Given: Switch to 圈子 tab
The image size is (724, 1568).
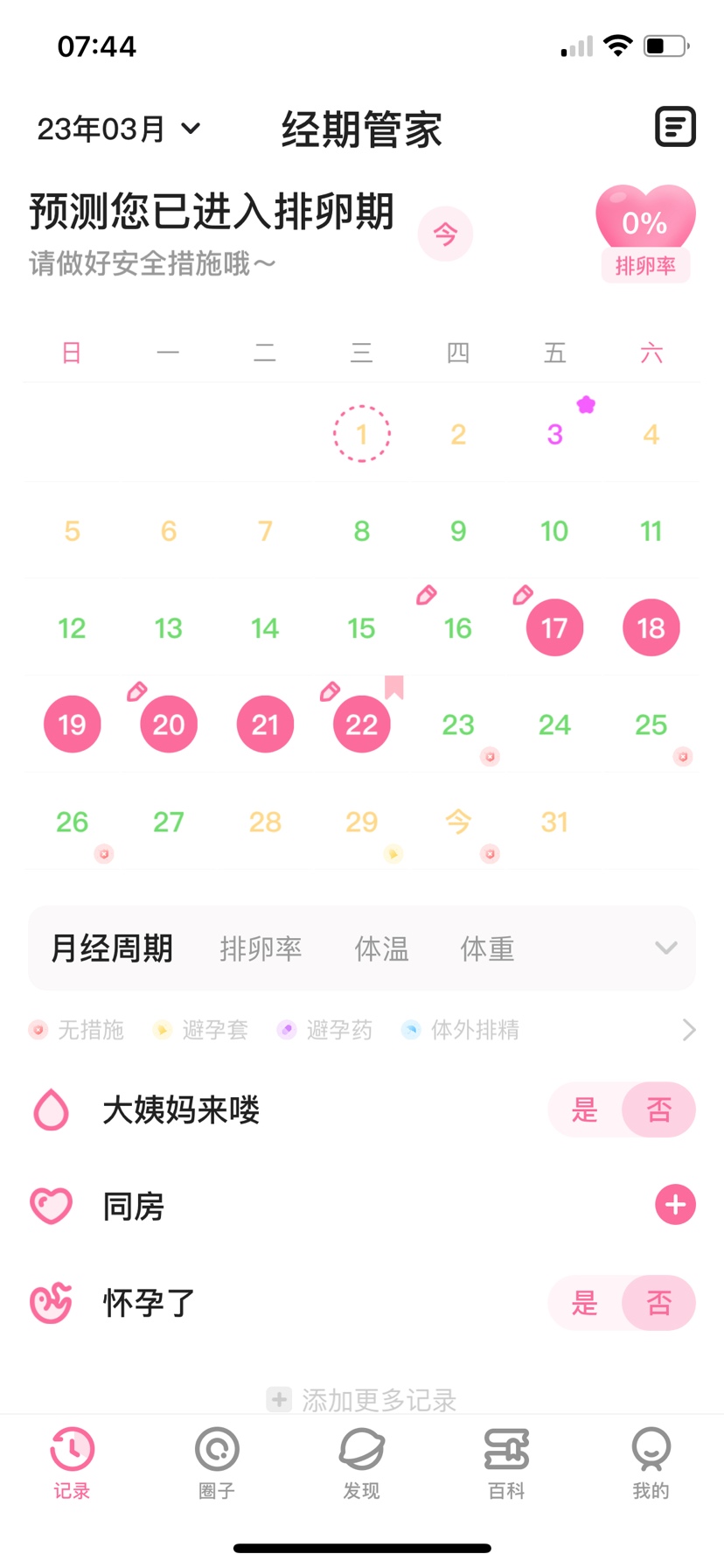Looking at the screenshot, I should click(217, 1463).
